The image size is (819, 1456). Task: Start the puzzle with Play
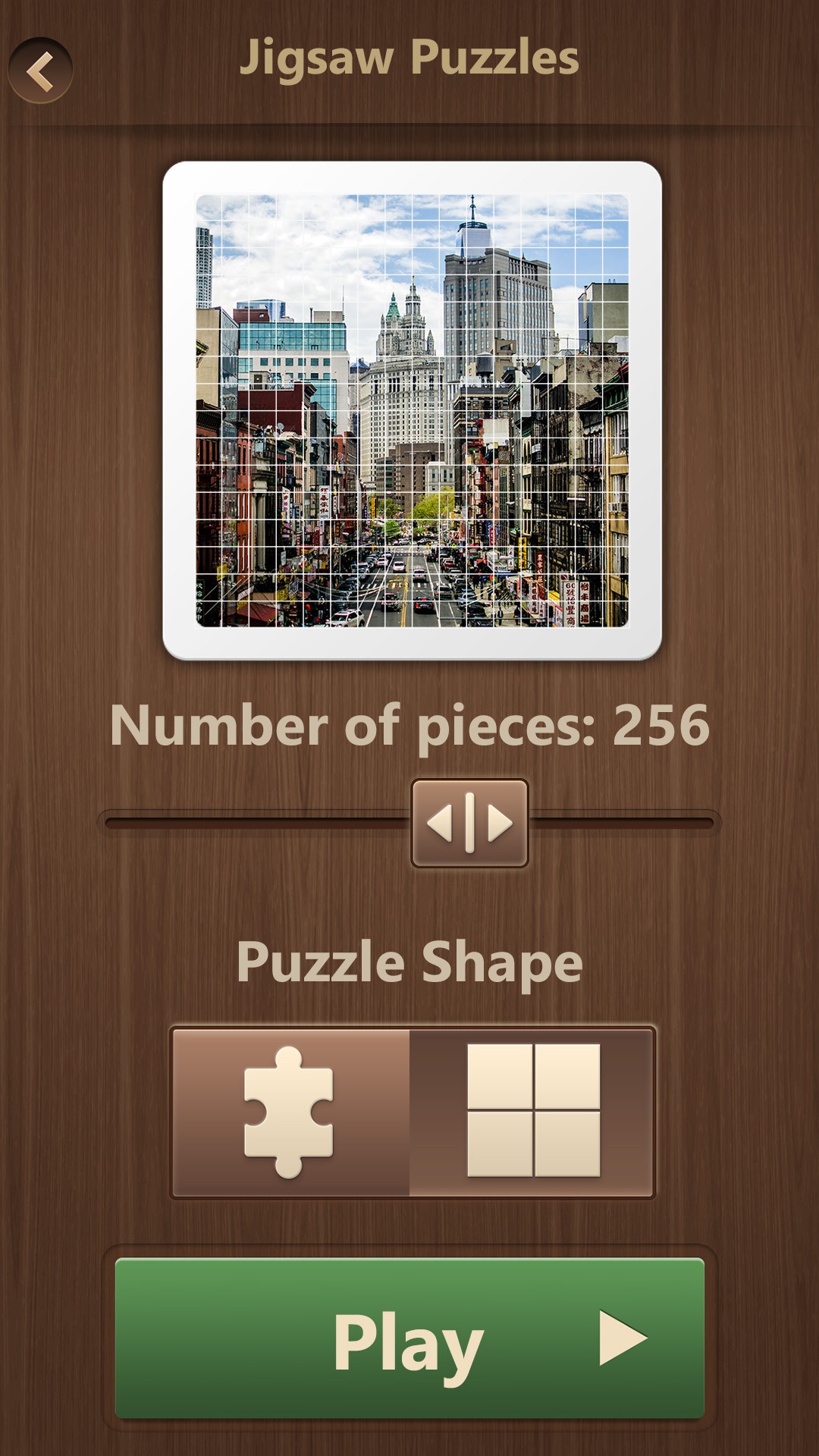409,1338
